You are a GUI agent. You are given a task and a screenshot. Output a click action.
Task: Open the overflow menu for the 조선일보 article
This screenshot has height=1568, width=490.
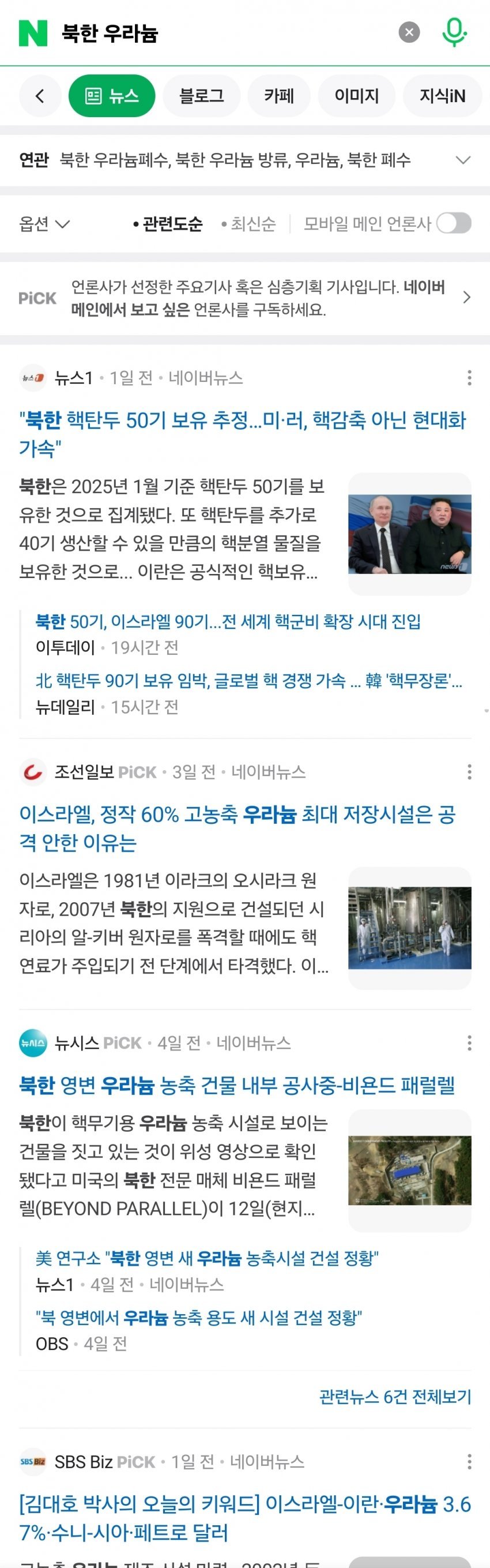tap(469, 772)
